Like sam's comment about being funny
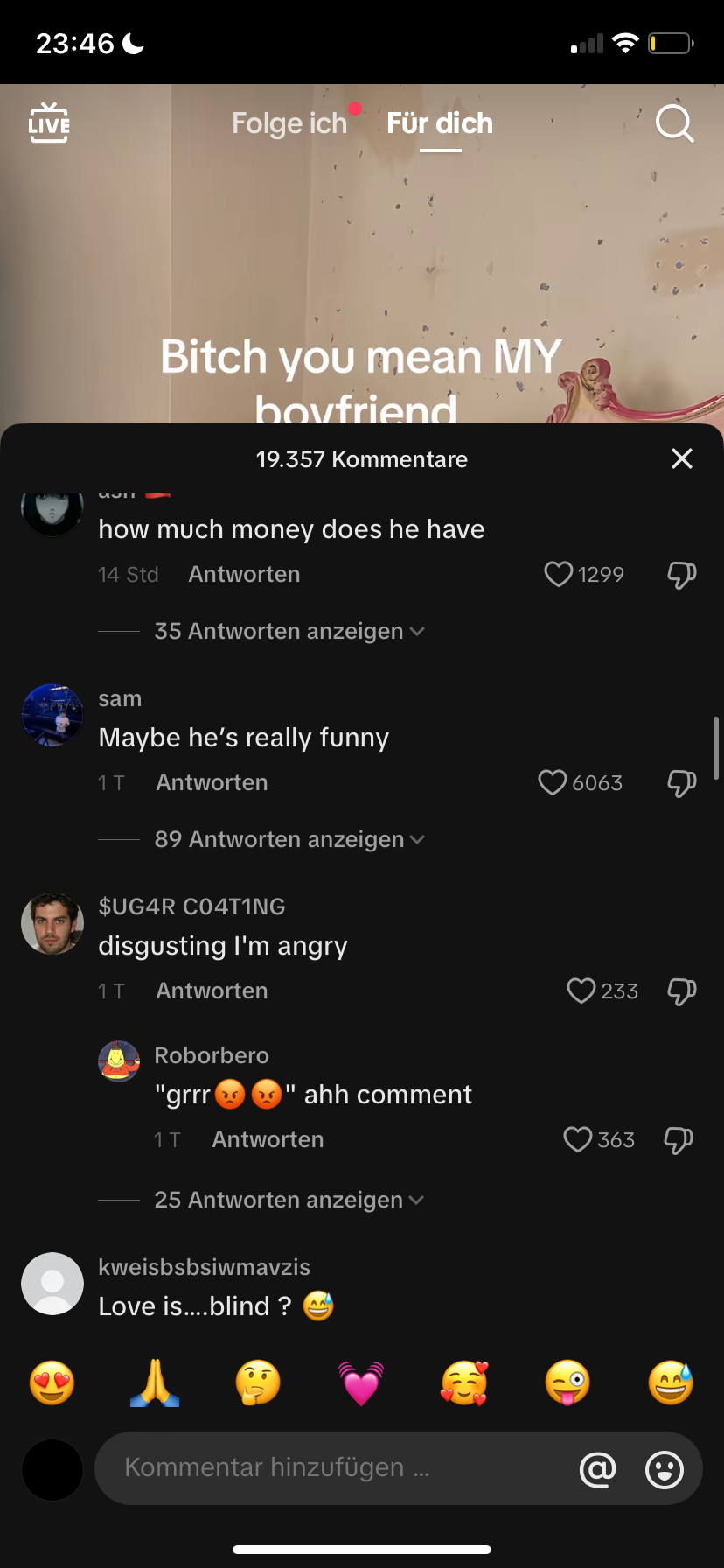This screenshot has width=724, height=1568. 553,782
